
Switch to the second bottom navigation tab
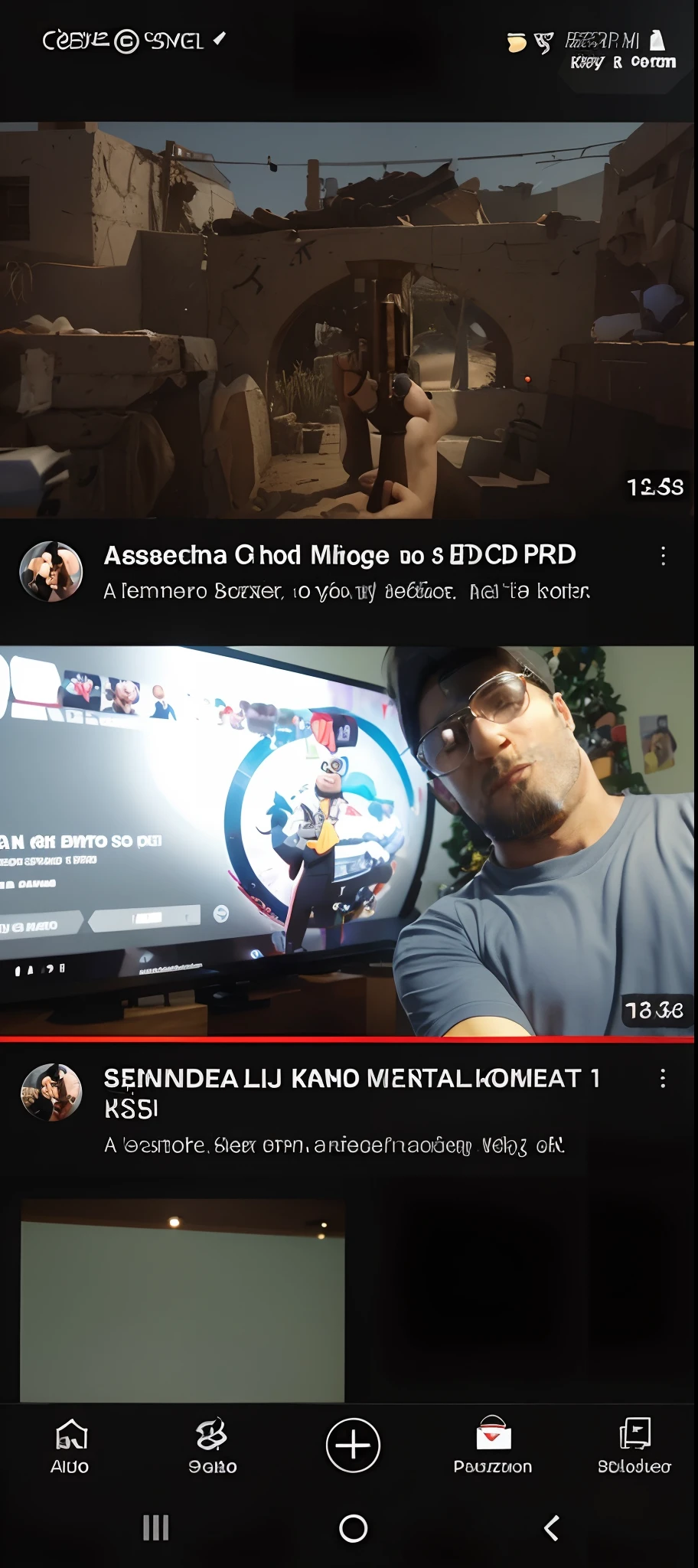[212, 1445]
